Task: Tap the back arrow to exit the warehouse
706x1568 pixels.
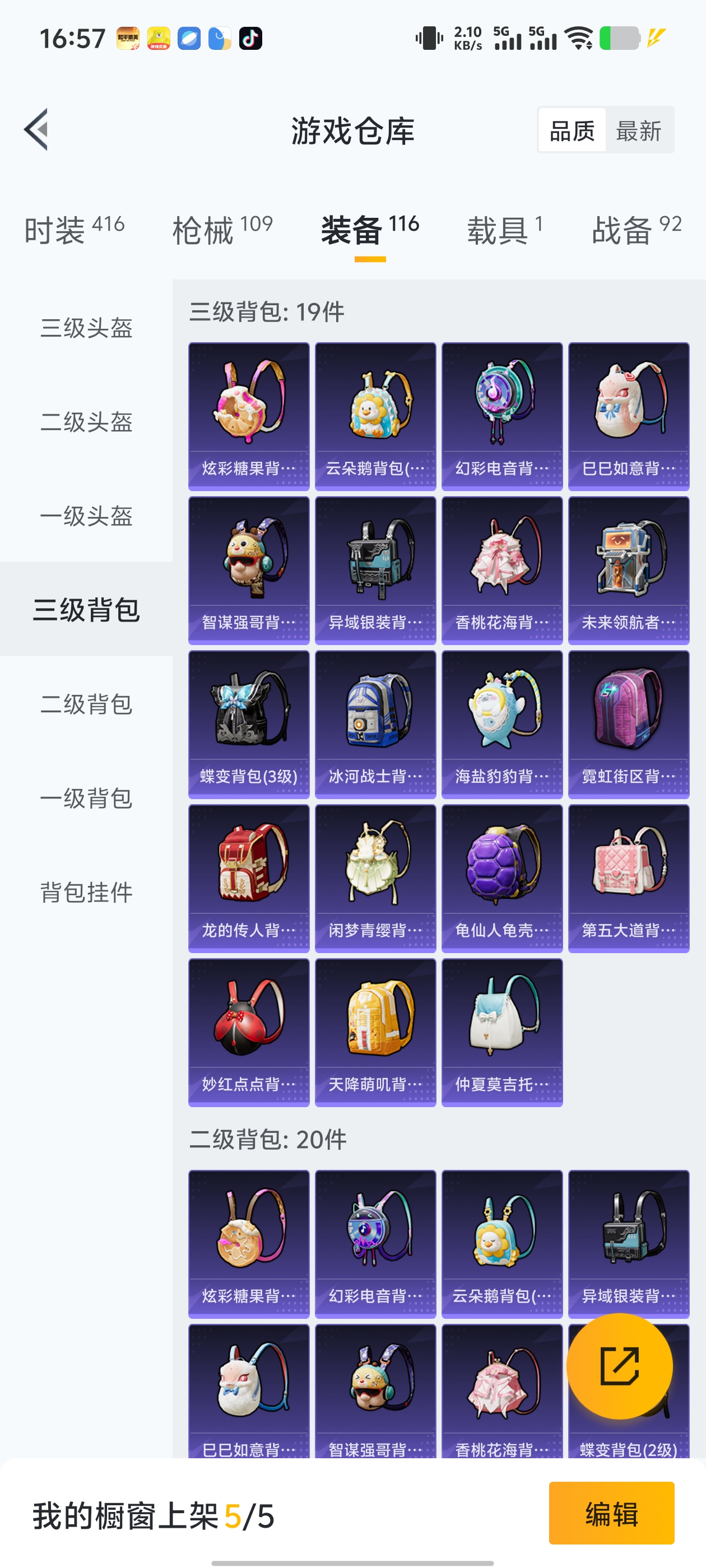Action: (x=36, y=130)
